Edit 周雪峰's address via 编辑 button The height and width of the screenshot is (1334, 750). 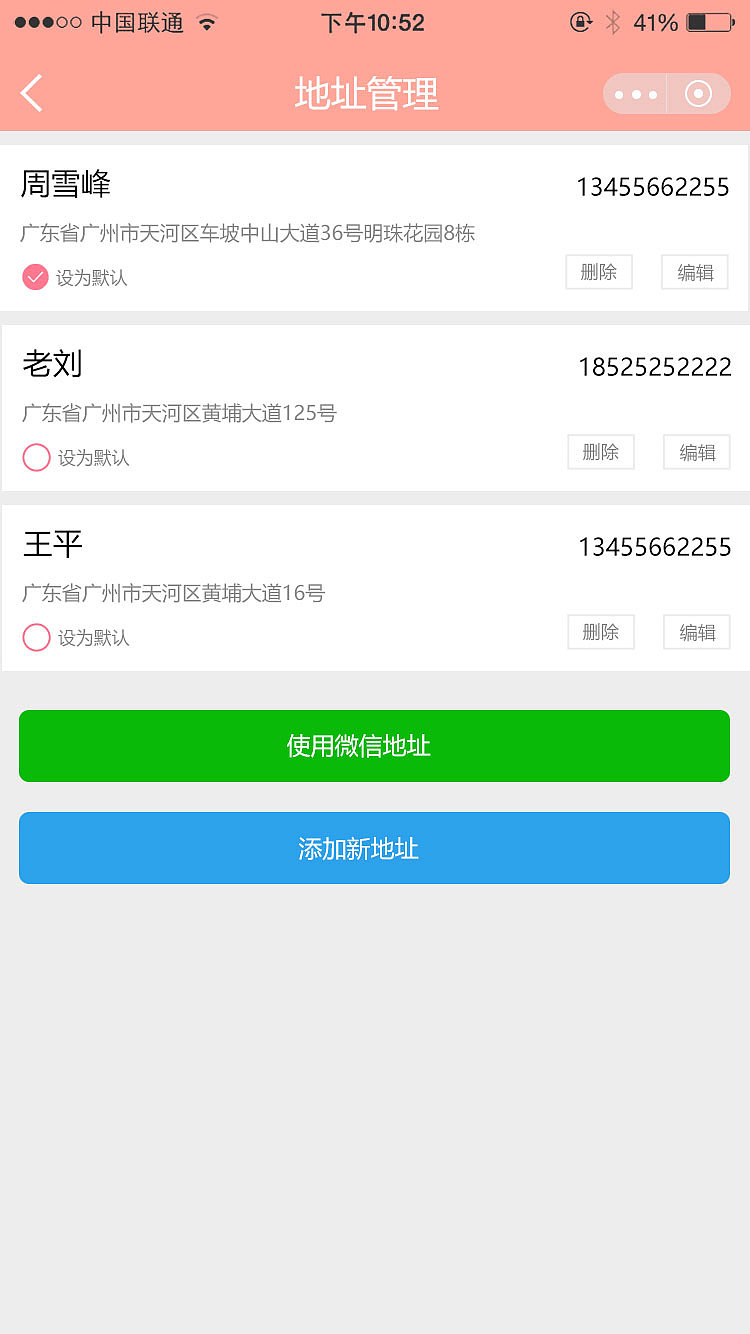[694, 272]
